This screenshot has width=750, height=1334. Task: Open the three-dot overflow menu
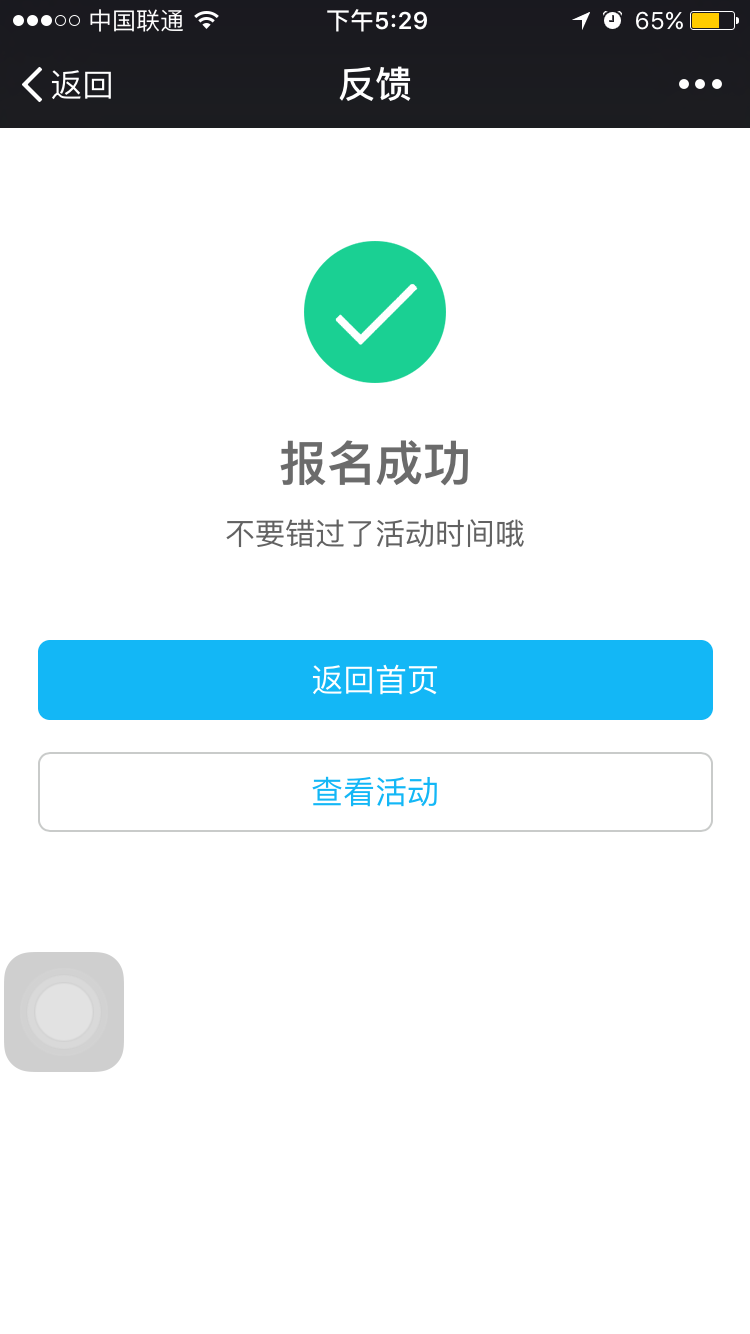click(700, 84)
